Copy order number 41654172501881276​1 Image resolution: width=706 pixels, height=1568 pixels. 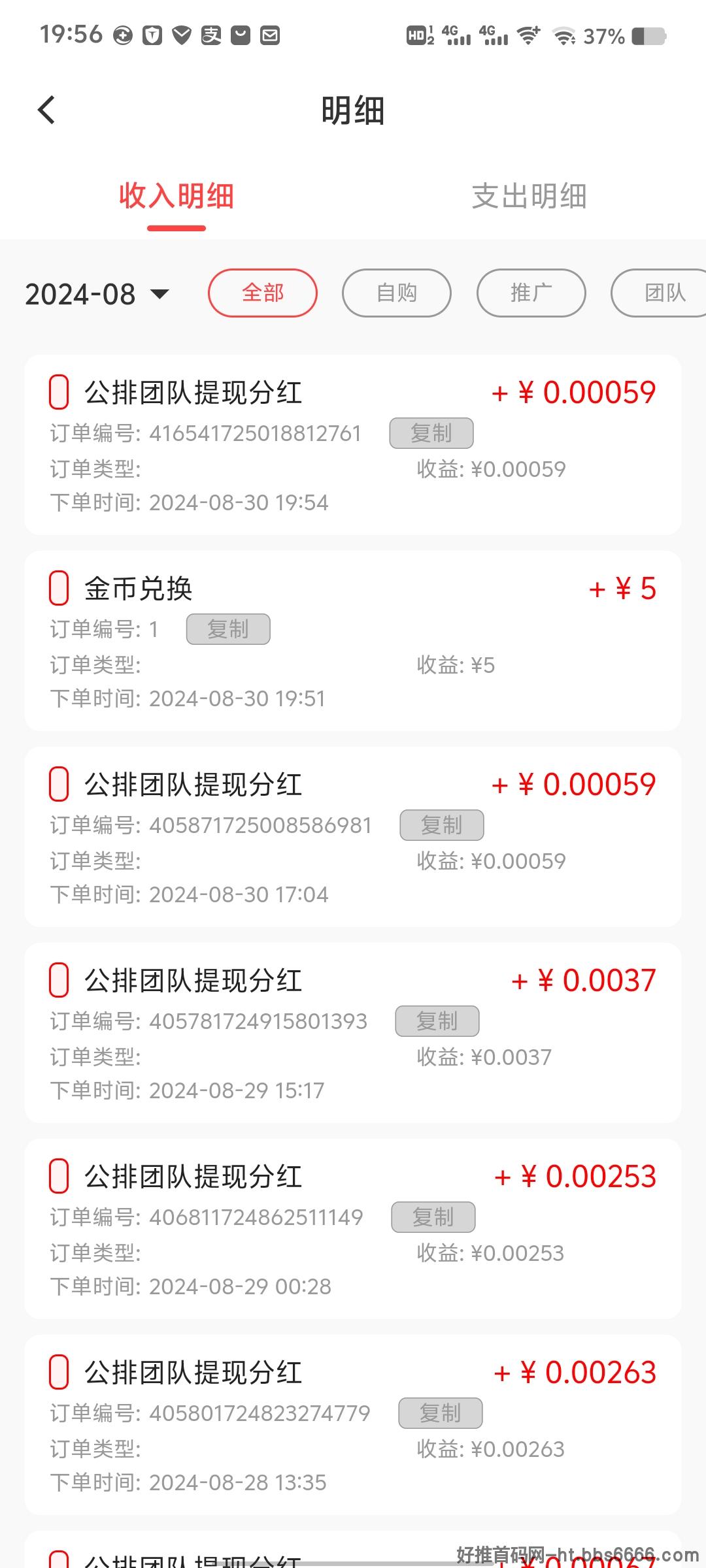pos(431,433)
